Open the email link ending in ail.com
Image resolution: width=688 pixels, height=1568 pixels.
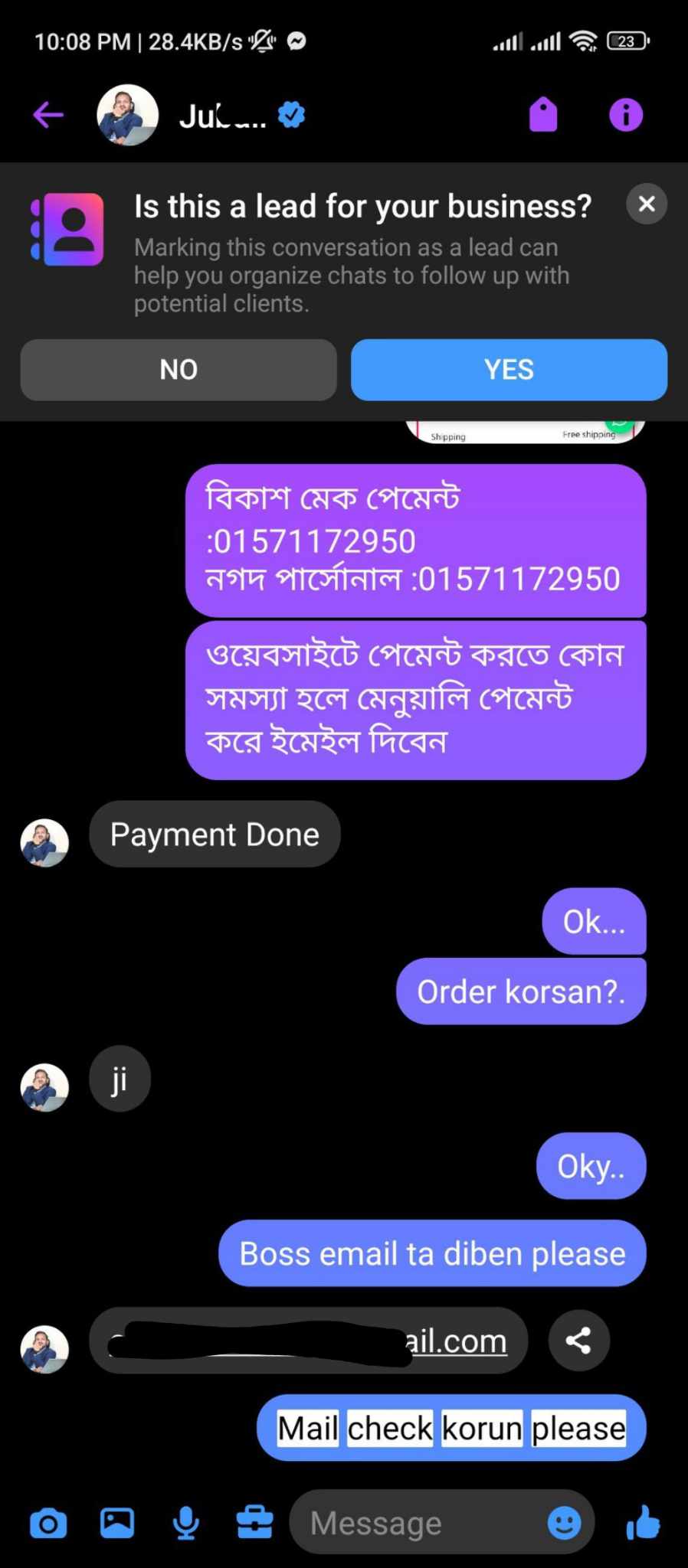point(458,1341)
